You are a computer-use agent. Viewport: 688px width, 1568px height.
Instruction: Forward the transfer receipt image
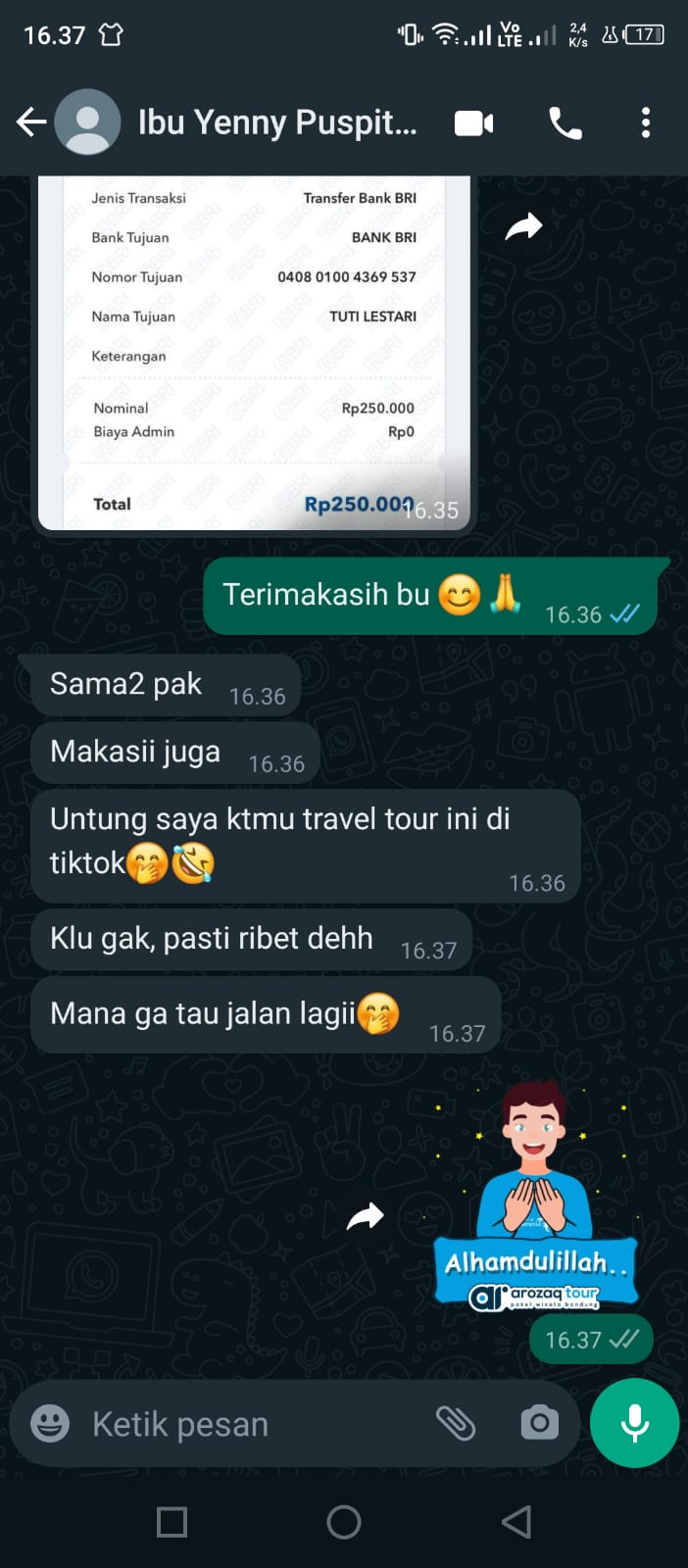click(523, 227)
